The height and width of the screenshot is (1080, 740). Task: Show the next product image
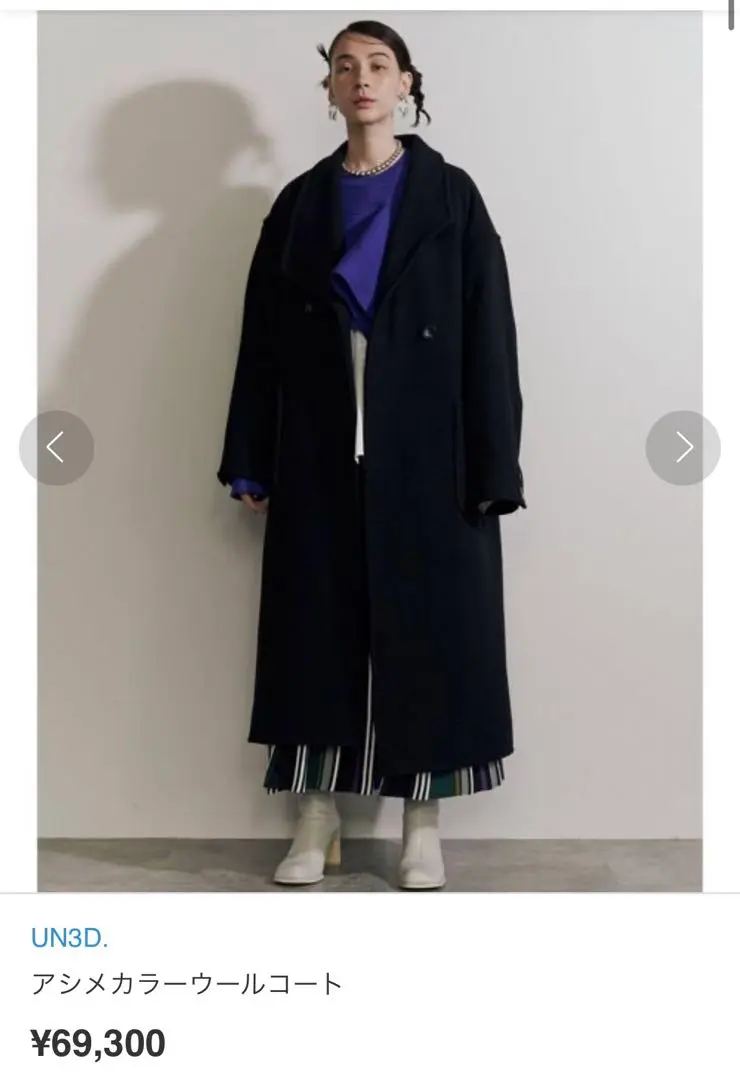pos(683,448)
